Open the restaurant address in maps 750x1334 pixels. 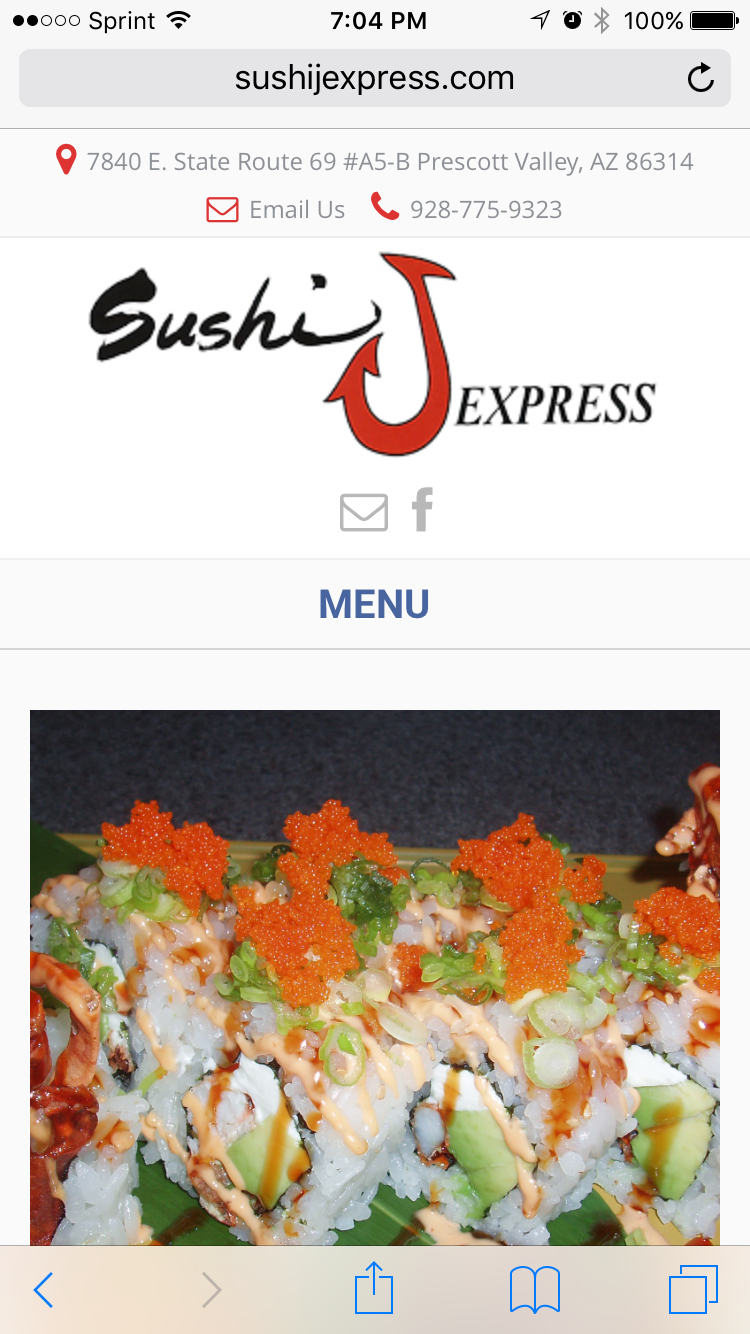click(x=374, y=161)
